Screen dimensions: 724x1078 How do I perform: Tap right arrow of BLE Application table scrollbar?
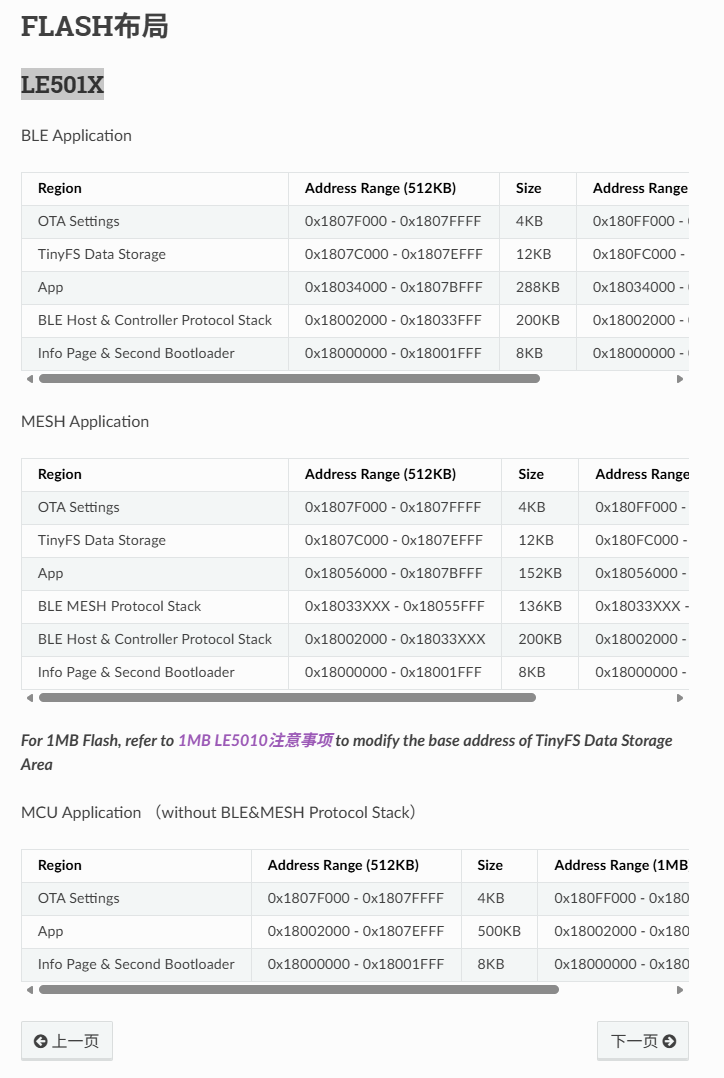[680, 379]
